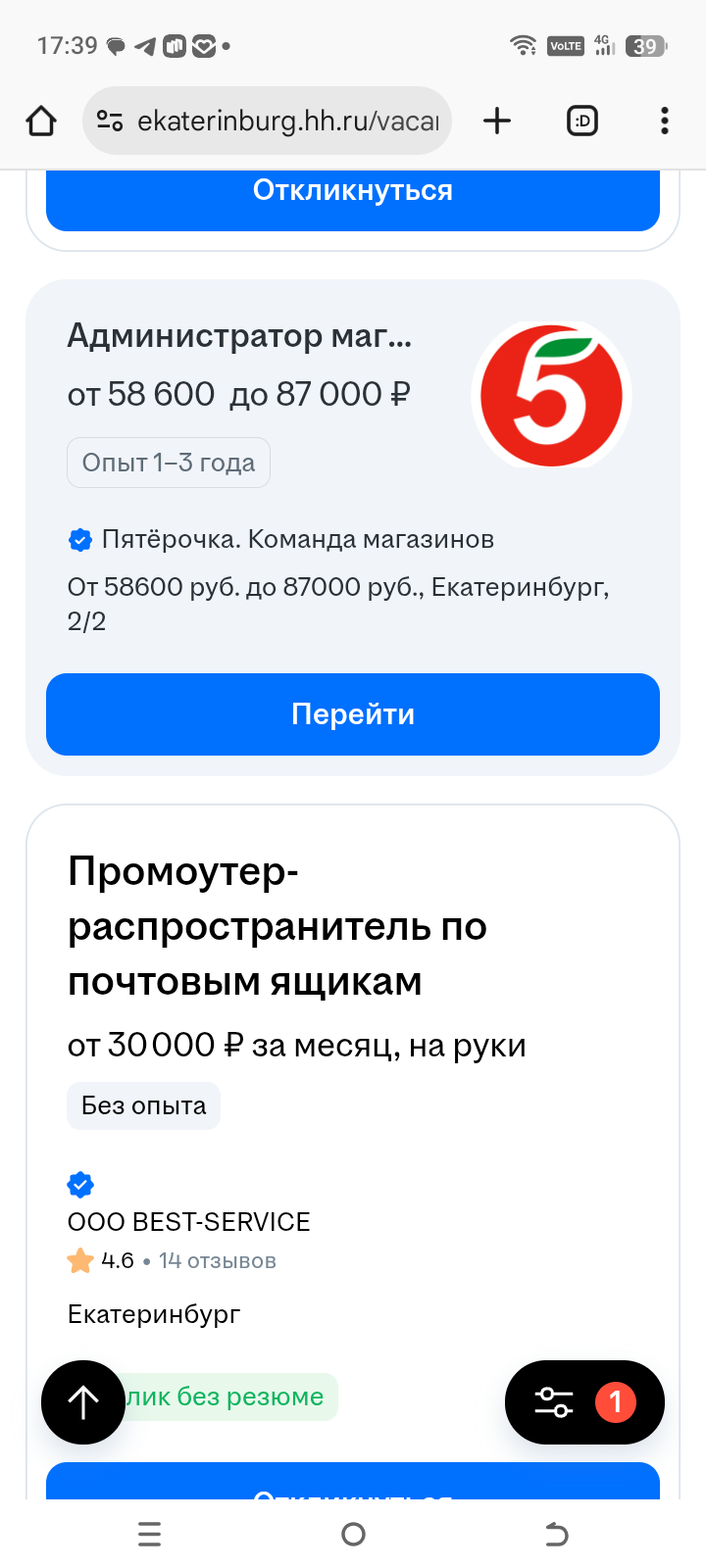The width and height of the screenshot is (706, 1568).
Task: Open a new browser tab
Action: (x=497, y=121)
